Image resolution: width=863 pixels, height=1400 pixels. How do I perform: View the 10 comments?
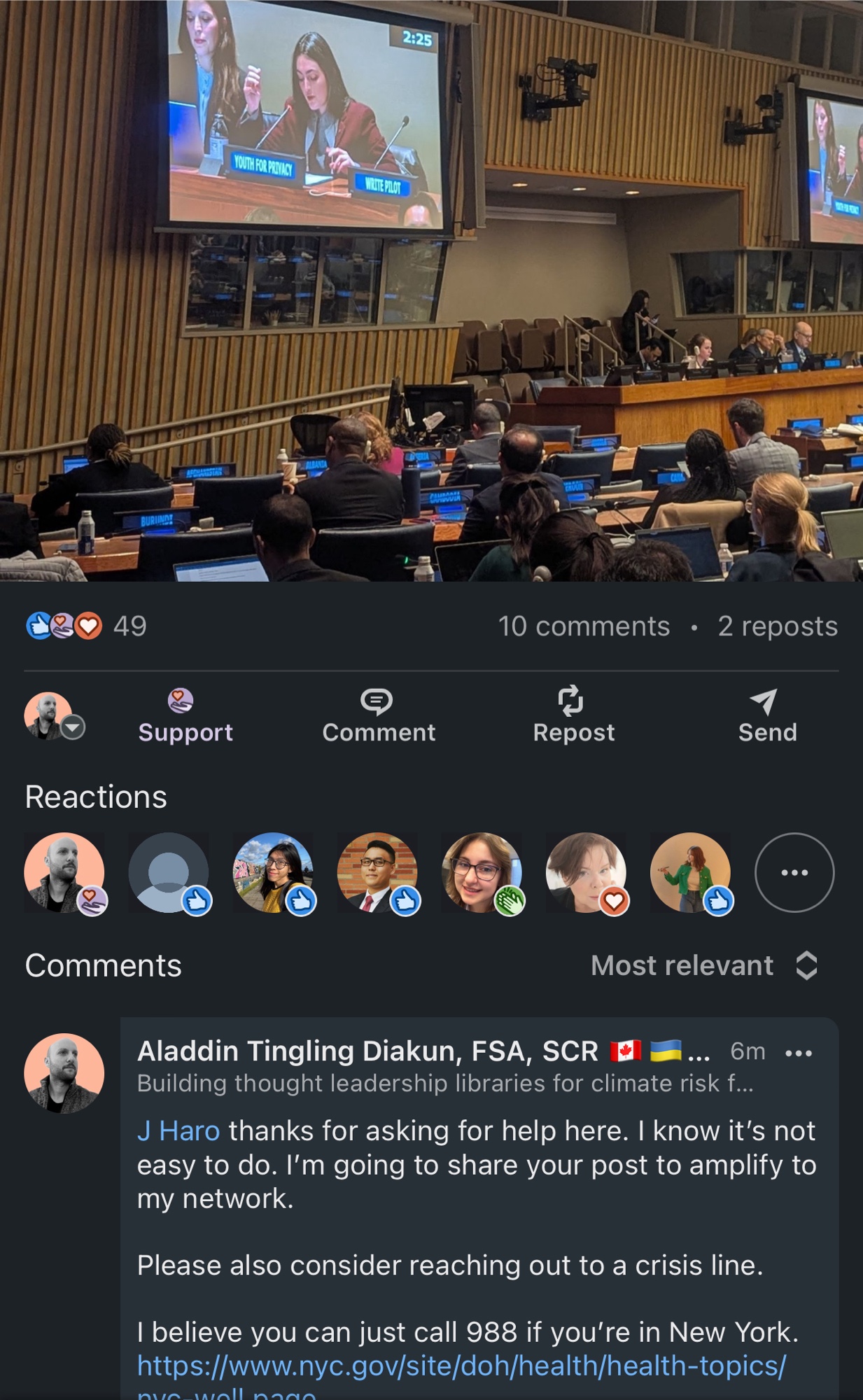pos(584,626)
